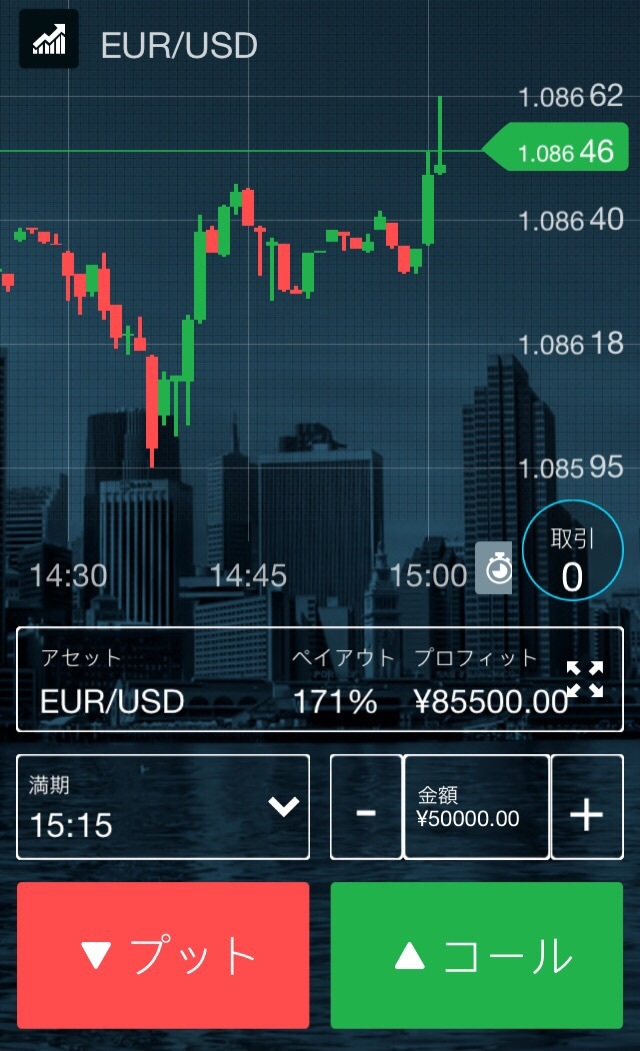Decrease the amount with the minus button
This screenshot has height=1051, width=640.
(366, 808)
